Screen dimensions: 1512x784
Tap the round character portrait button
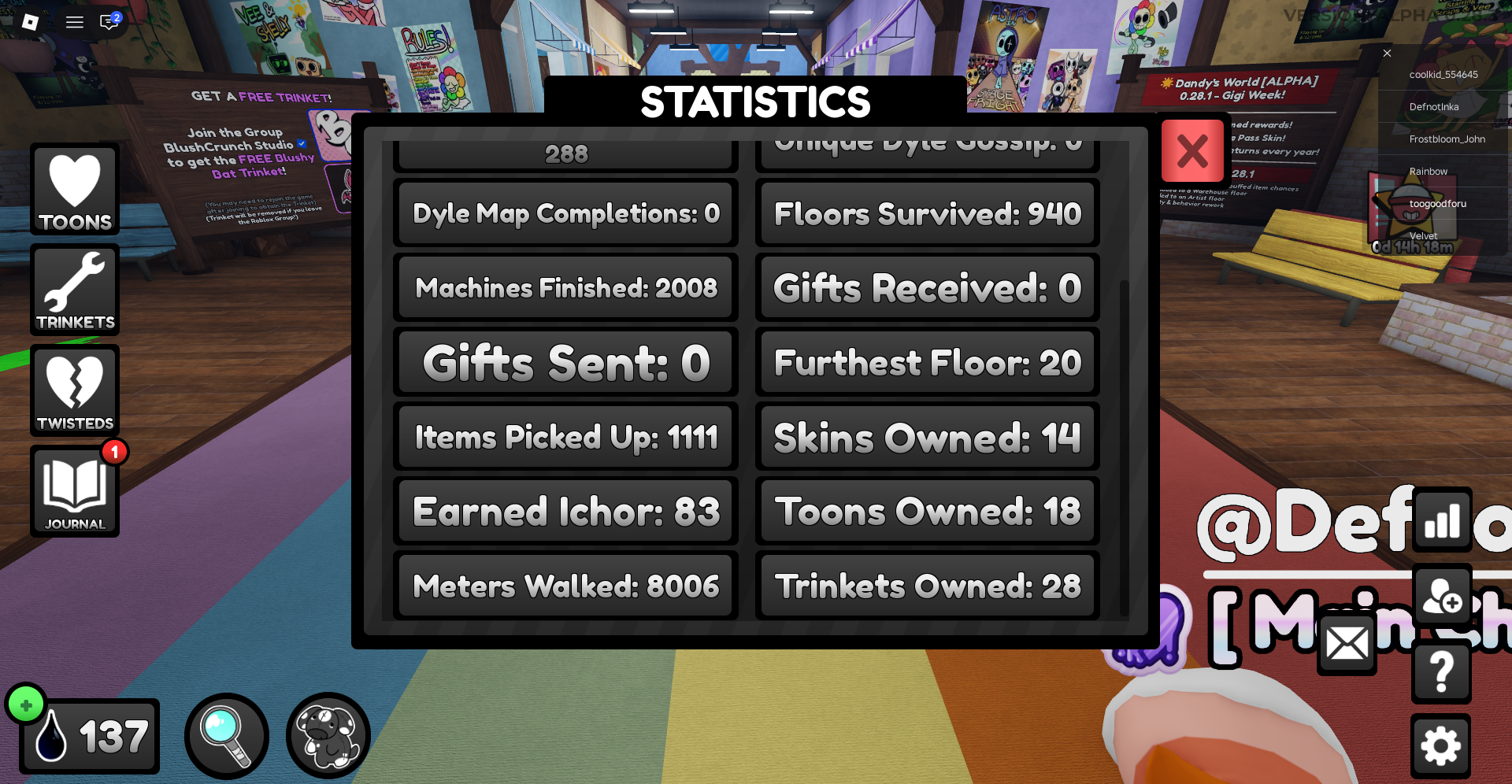328,736
